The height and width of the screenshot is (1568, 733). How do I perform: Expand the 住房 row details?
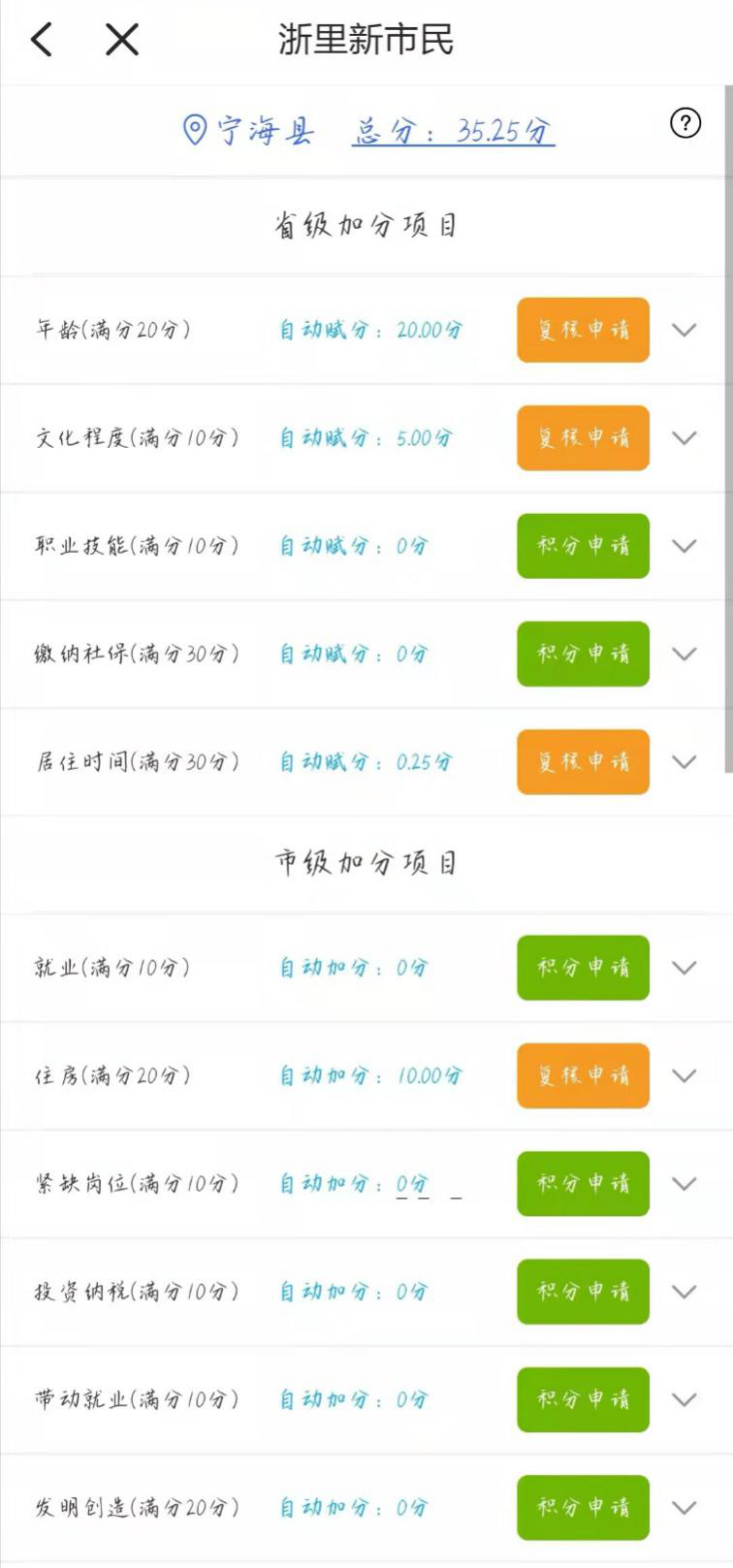click(685, 1075)
